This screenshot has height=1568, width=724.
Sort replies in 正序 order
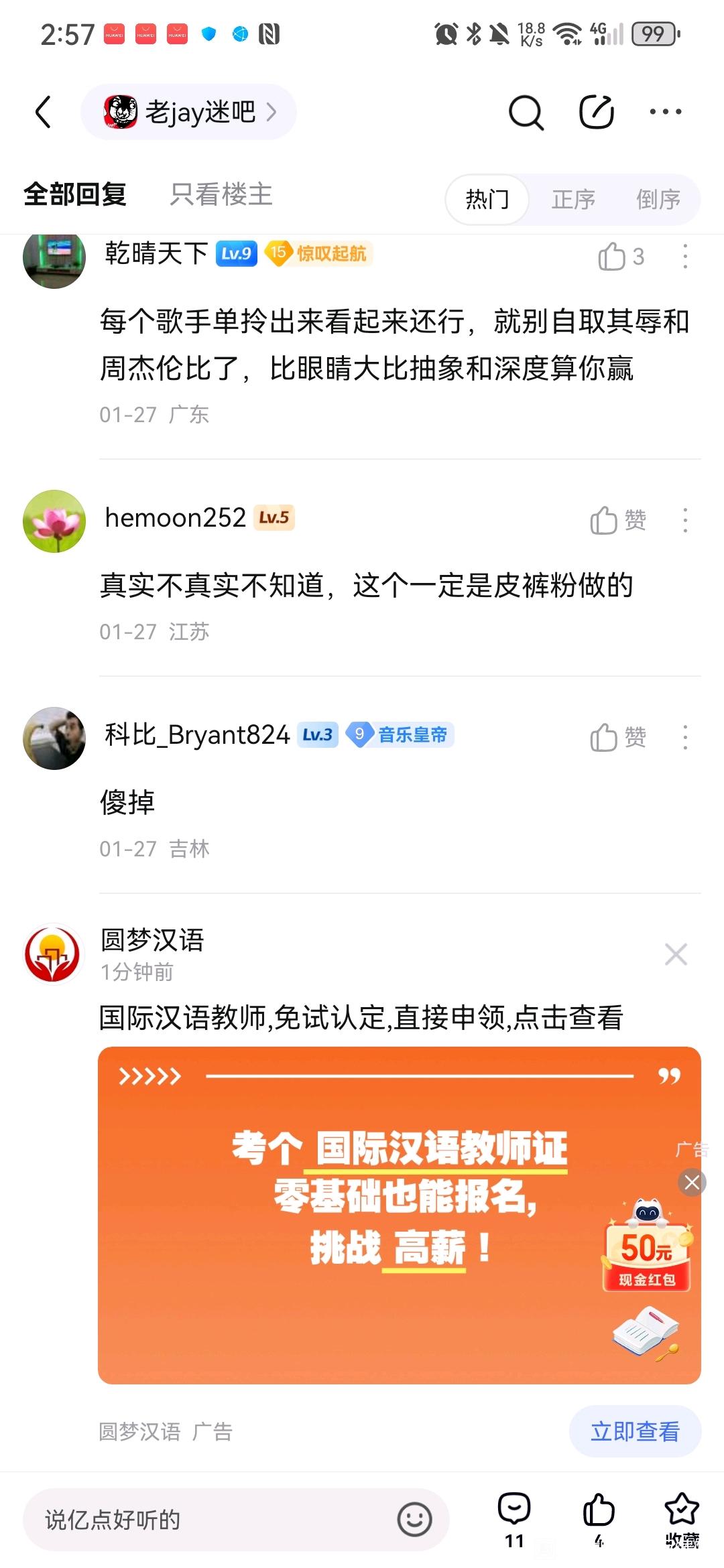click(573, 199)
